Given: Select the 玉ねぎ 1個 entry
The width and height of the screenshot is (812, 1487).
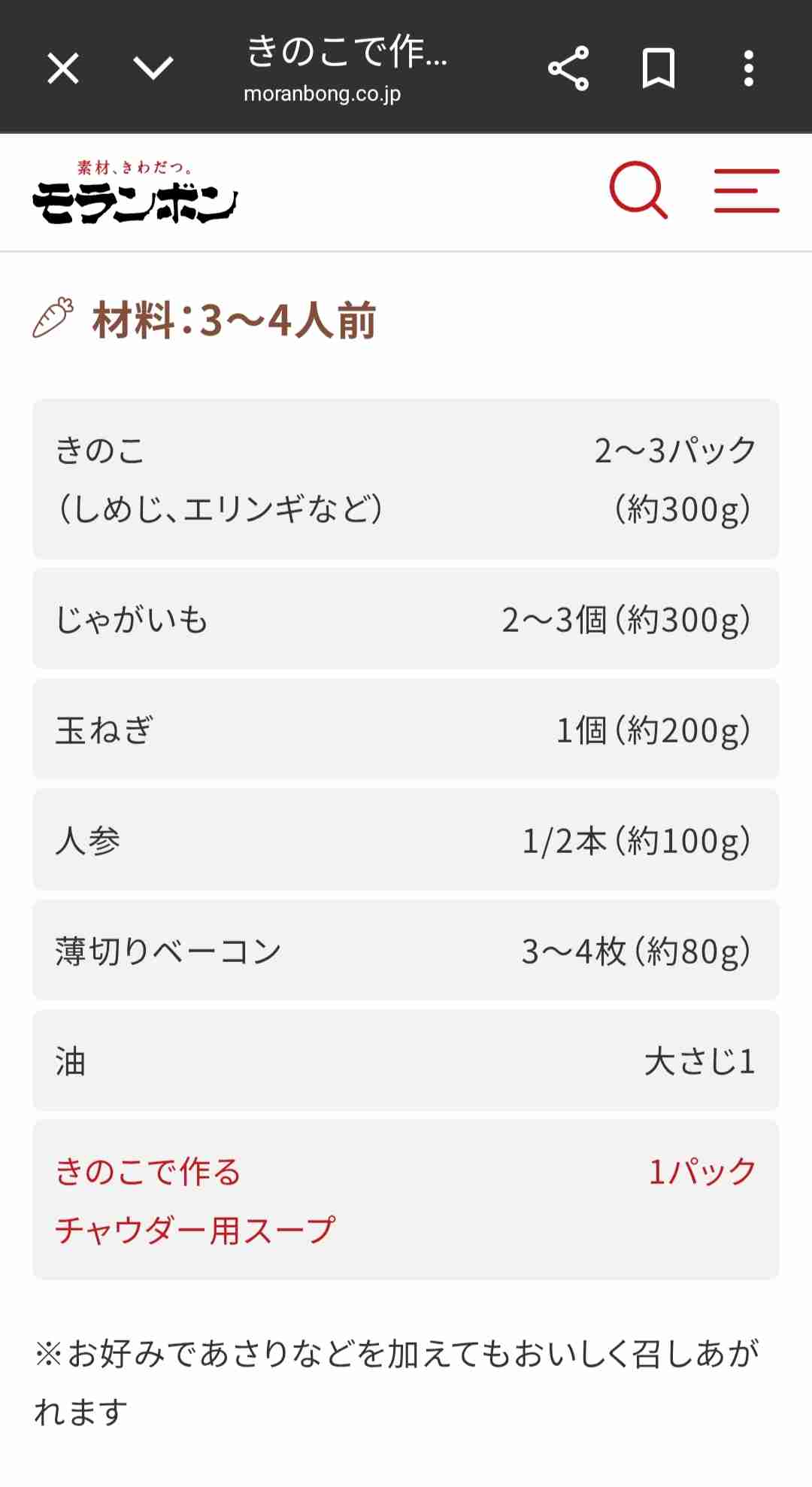Looking at the screenshot, I should (x=406, y=728).
